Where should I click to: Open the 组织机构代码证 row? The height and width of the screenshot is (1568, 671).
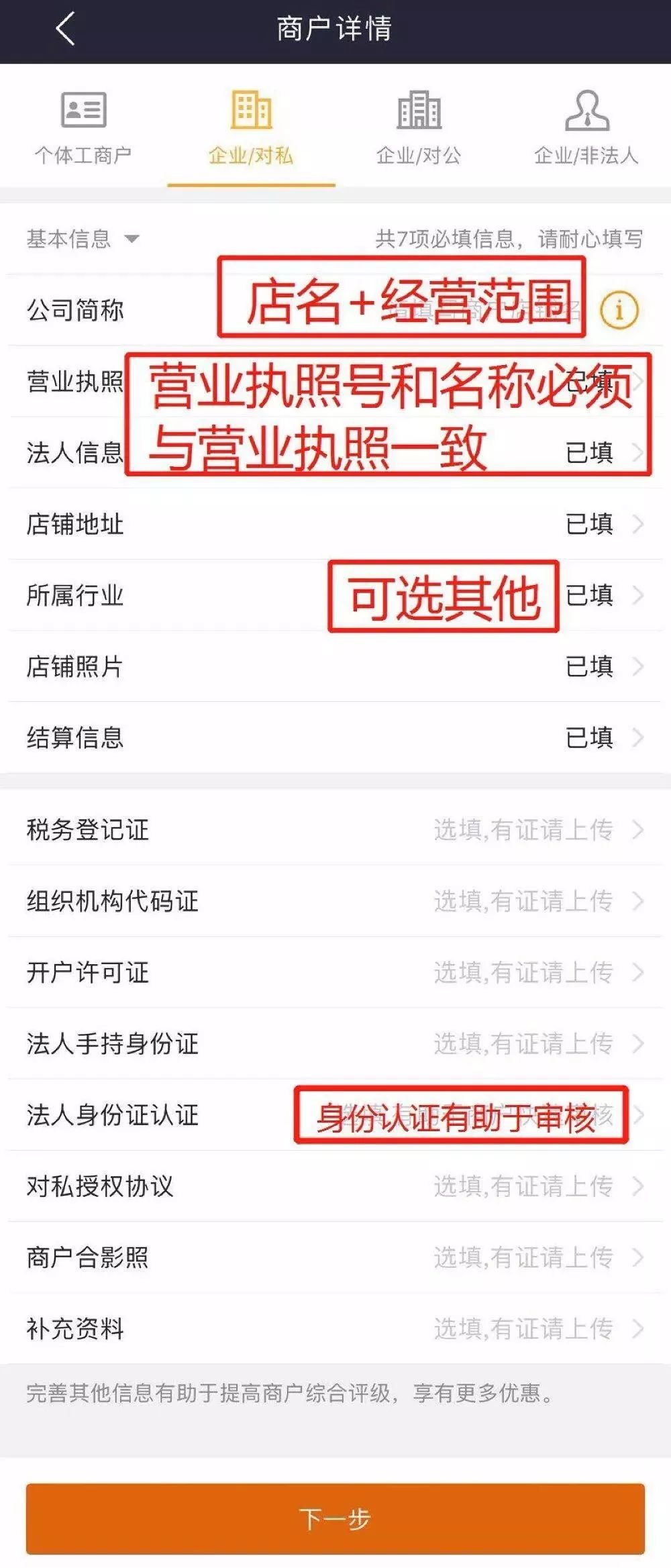pos(335,901)
